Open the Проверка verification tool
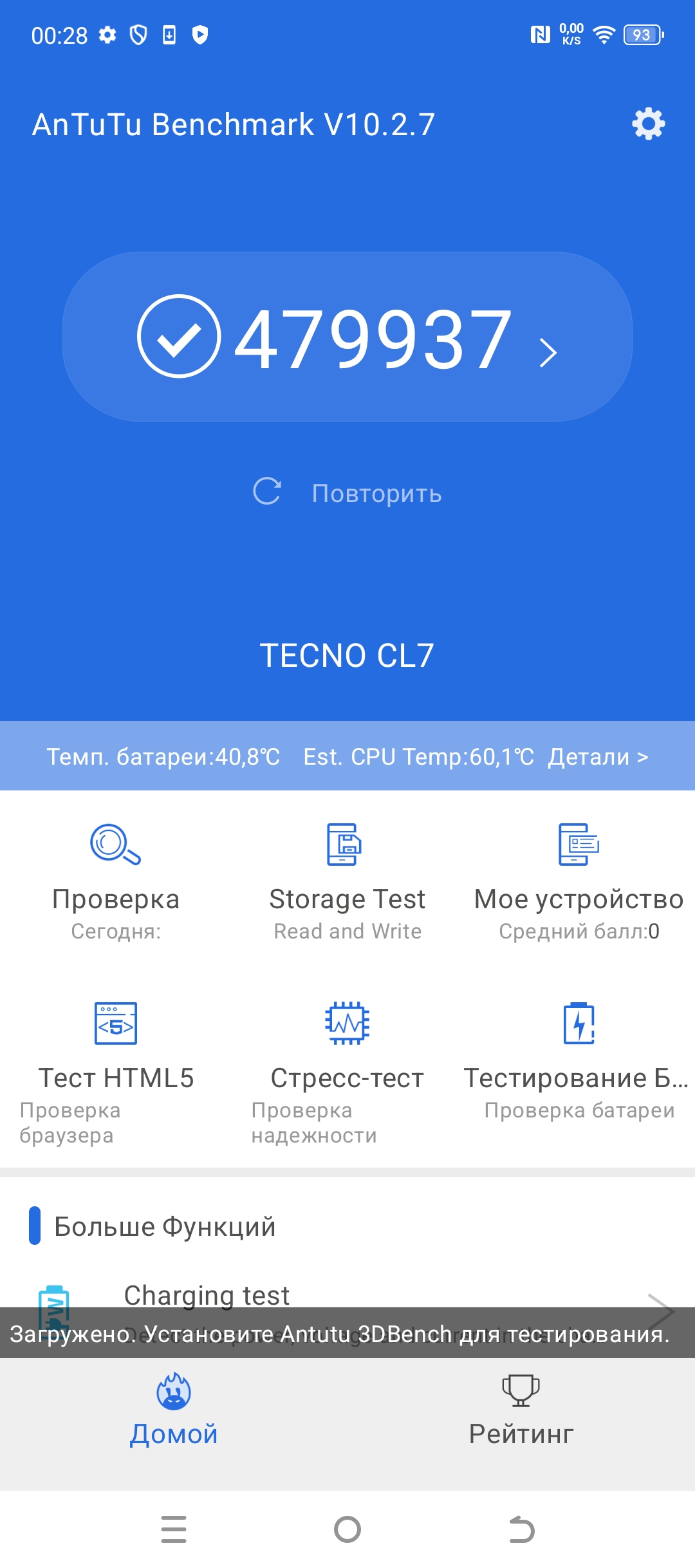The height and width of the screenshot is (1568, 695). point(116,881)
